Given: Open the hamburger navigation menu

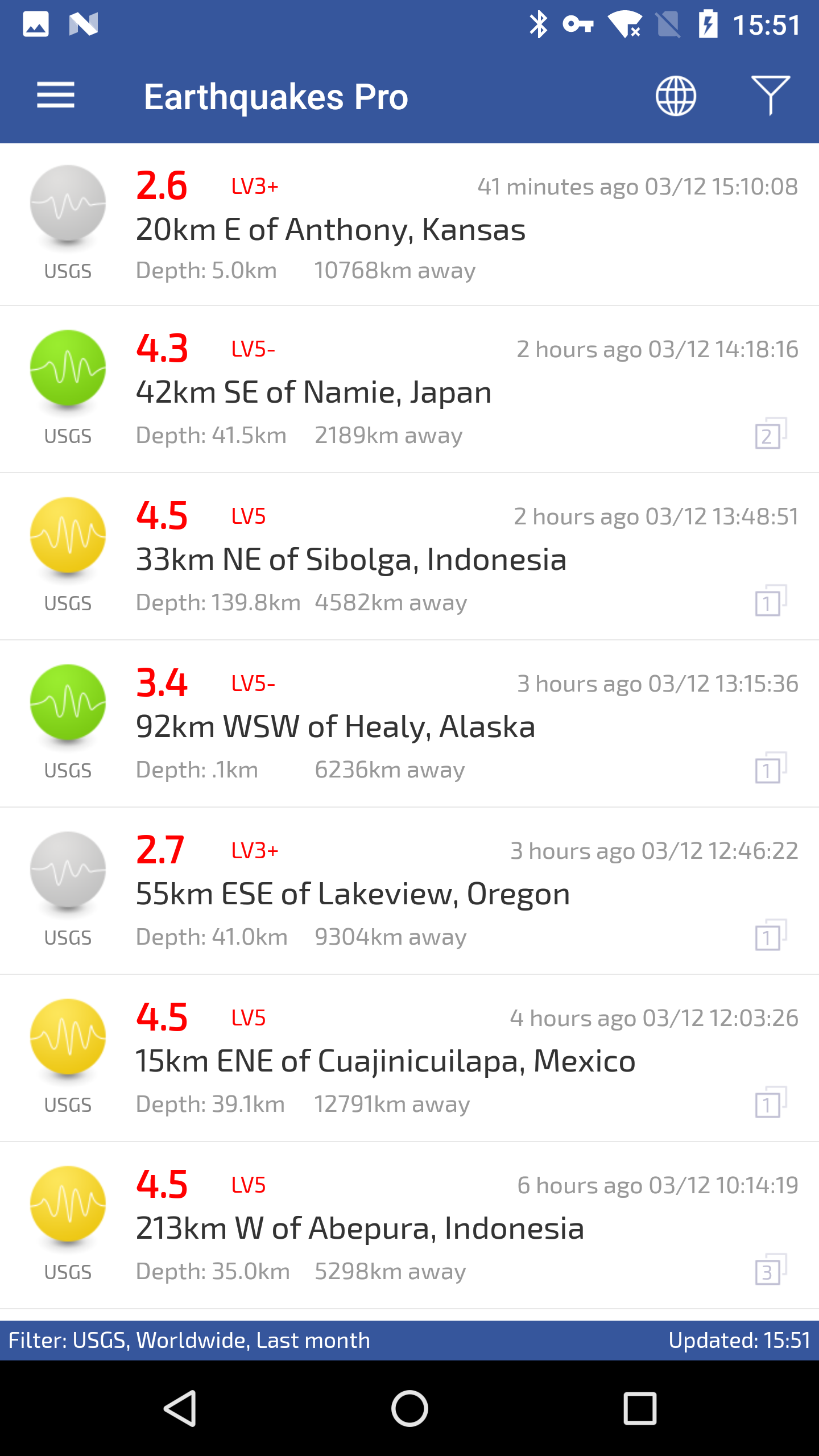Looking at the screenshot, I should click(56, 95).
